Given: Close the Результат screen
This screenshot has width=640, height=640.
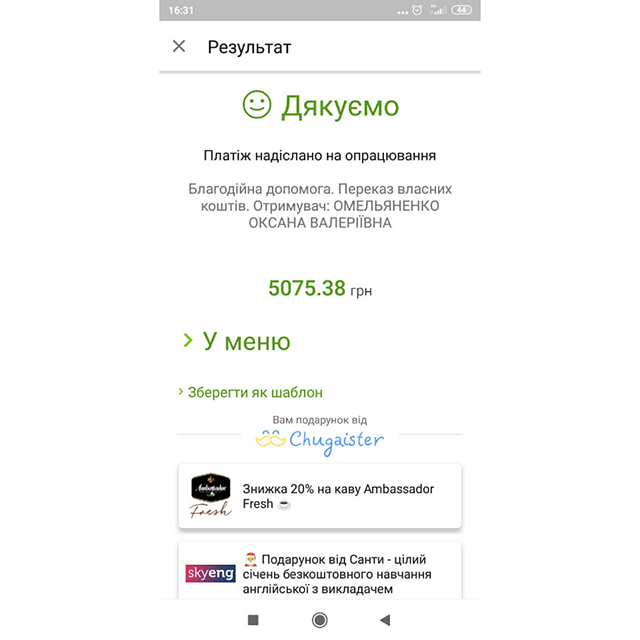Looking at the screenshot, I should 179,46.
